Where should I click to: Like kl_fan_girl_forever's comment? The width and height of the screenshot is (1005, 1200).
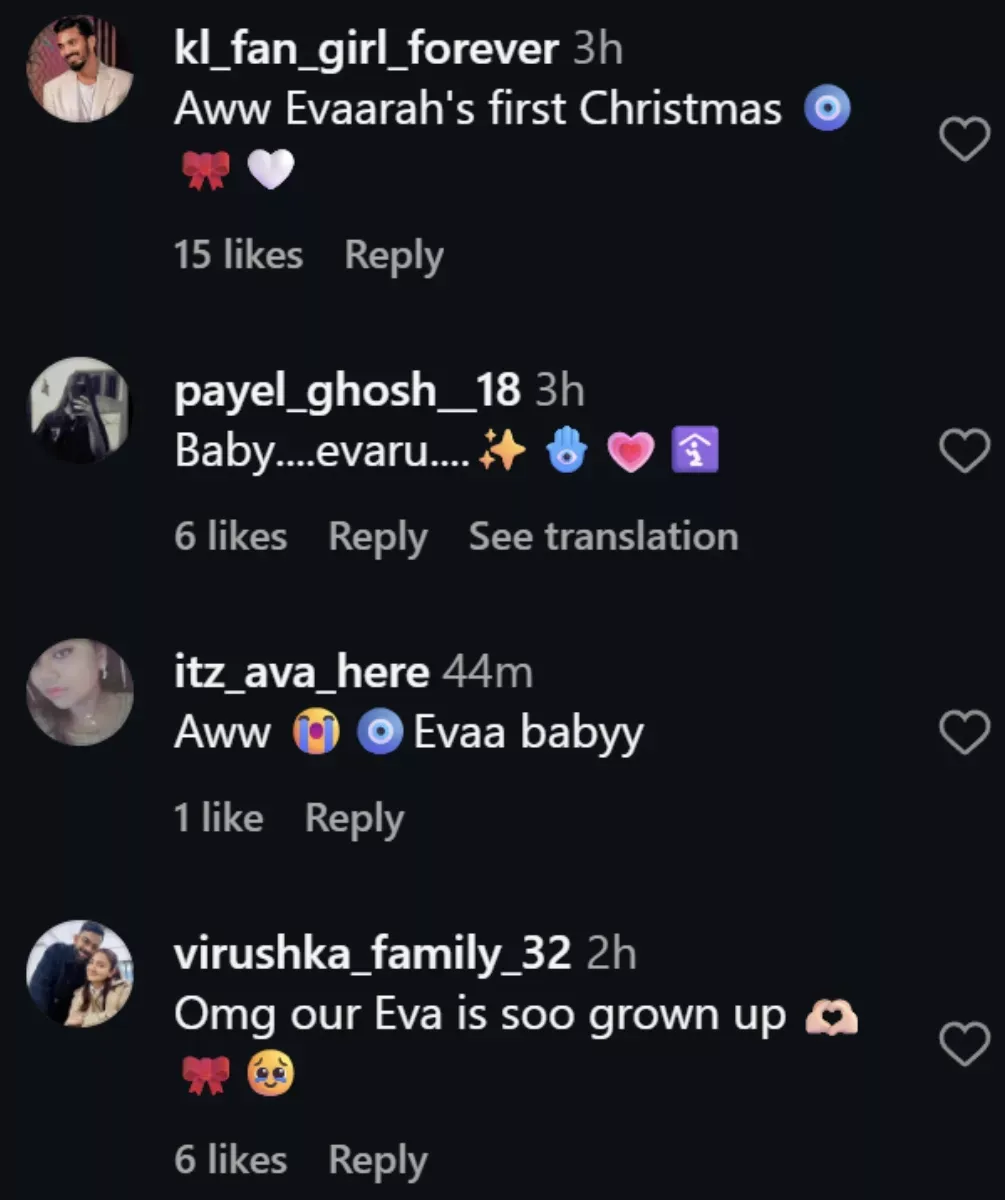click(x=965, y=140)
